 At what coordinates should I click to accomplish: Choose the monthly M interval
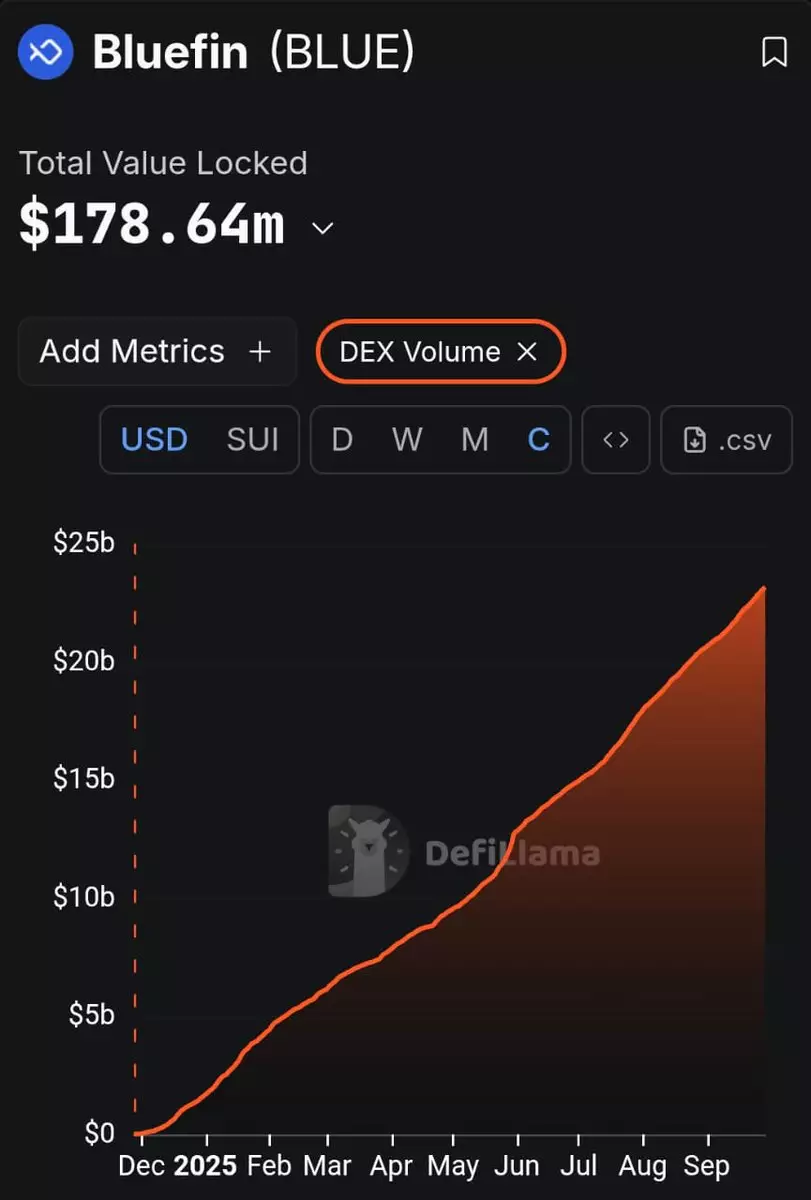pyautogui.click(x=475, y=439)
